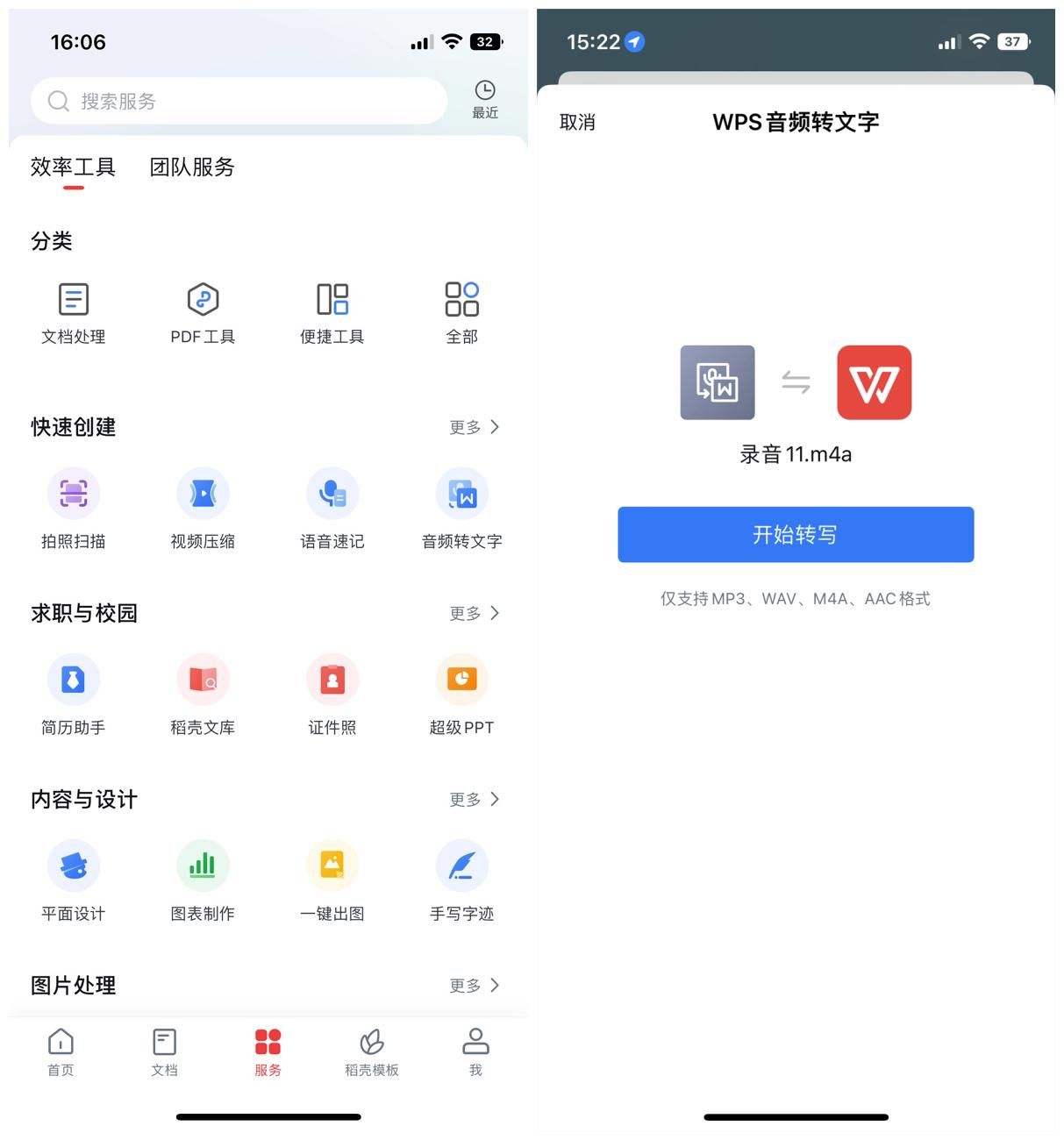Viewport: 1064px width, 1140px height.
Task: Tap 取消 to cancel transcription
Action: point(577,123)
